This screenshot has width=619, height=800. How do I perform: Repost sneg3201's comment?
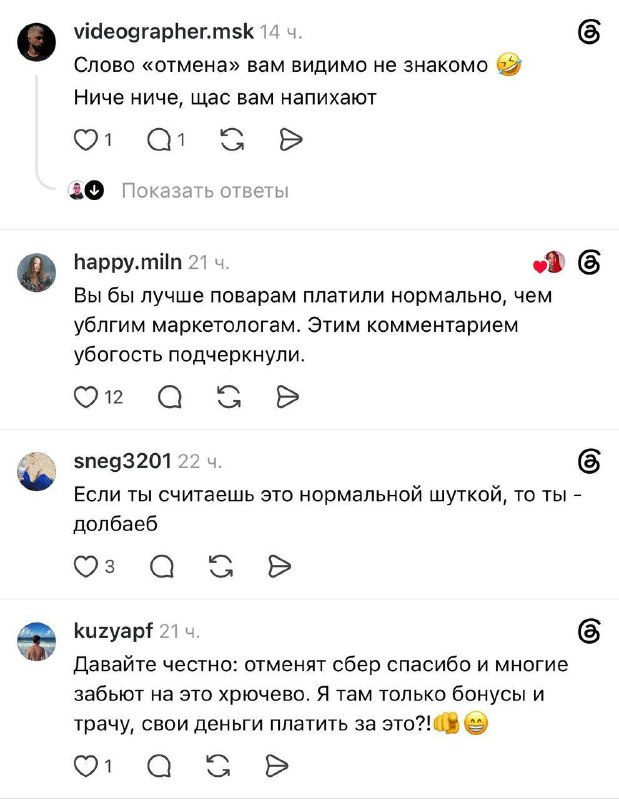coord(221,566)
